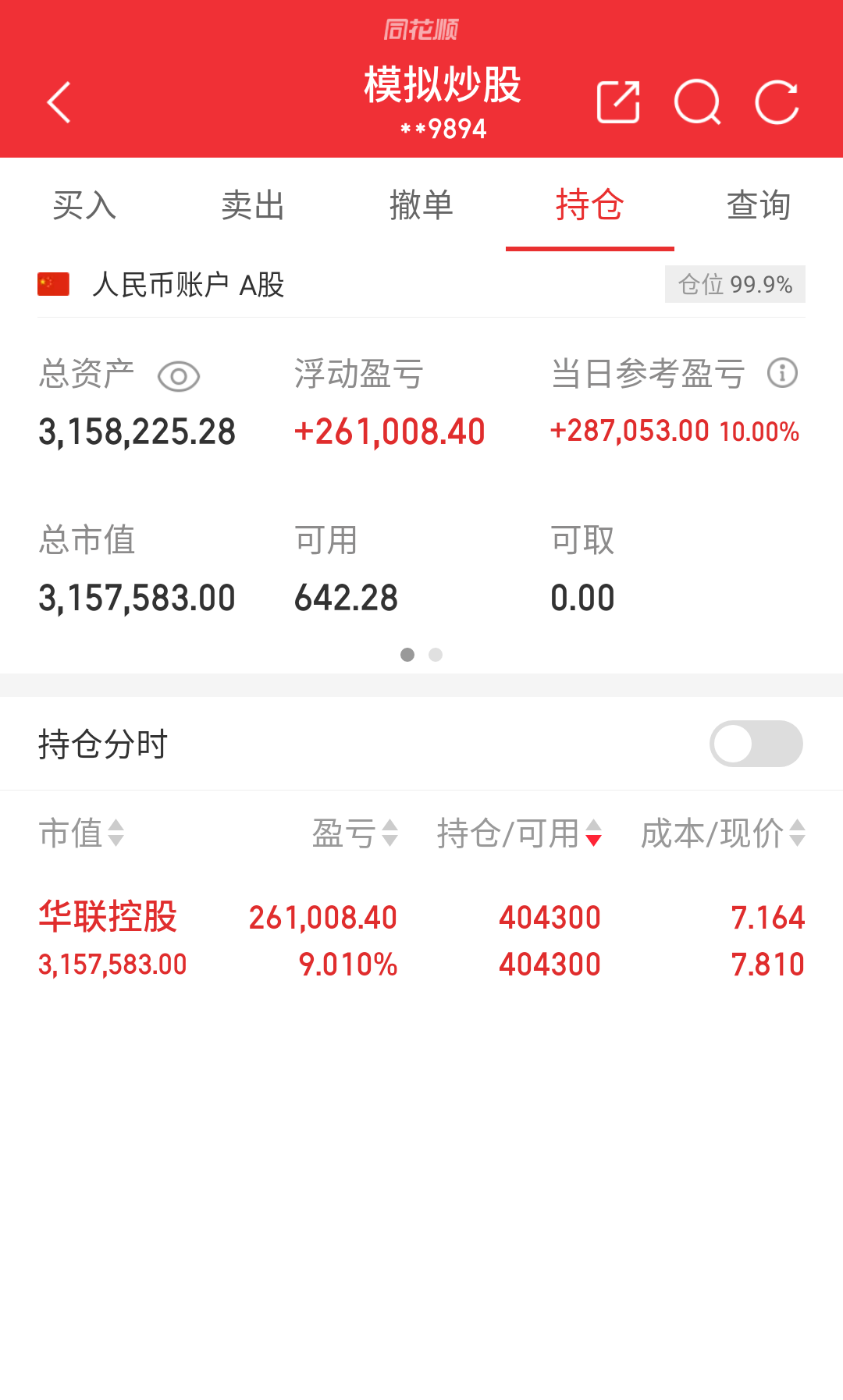Go back using the top-left arrow
The height and width of the screenshot is (1400, 843).
[59, 102]
